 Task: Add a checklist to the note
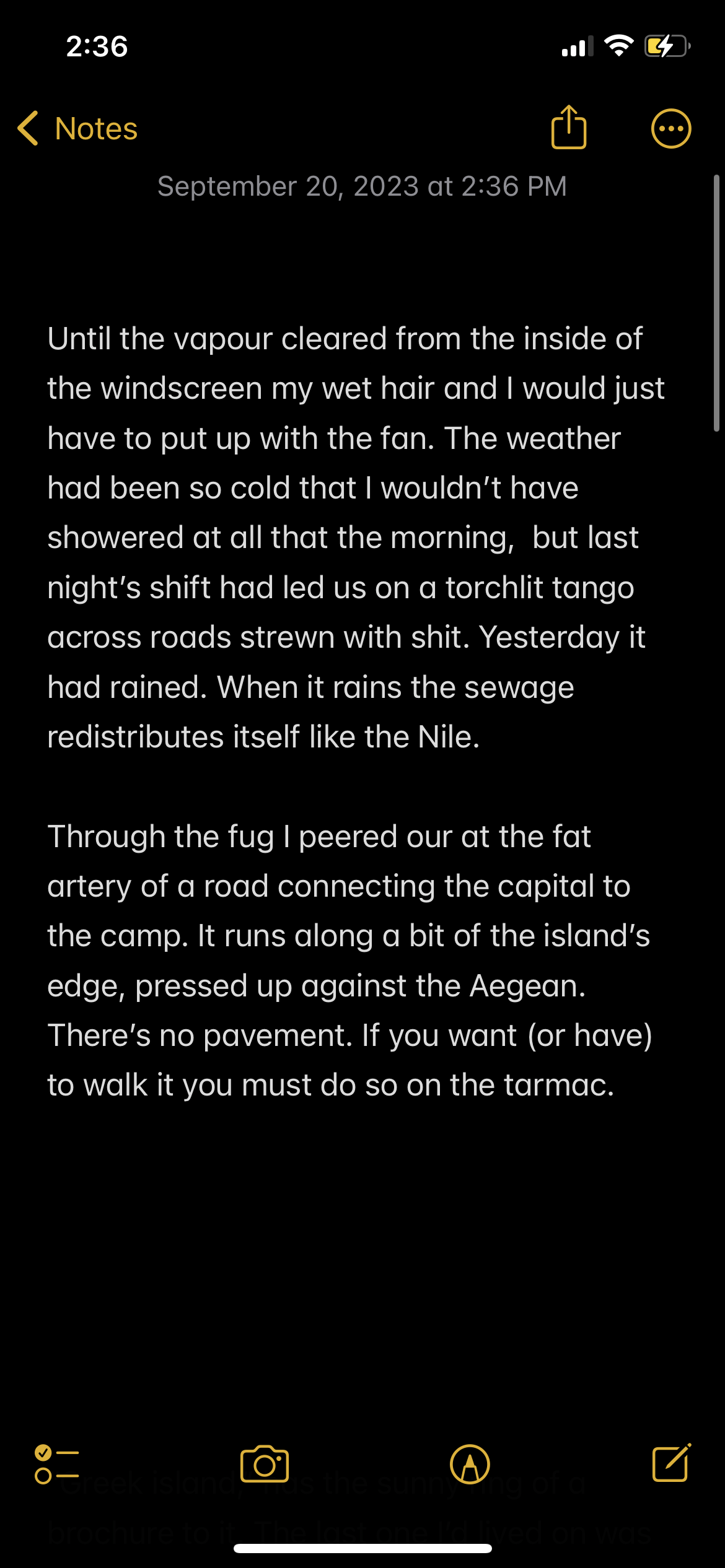click(57, 1465)
